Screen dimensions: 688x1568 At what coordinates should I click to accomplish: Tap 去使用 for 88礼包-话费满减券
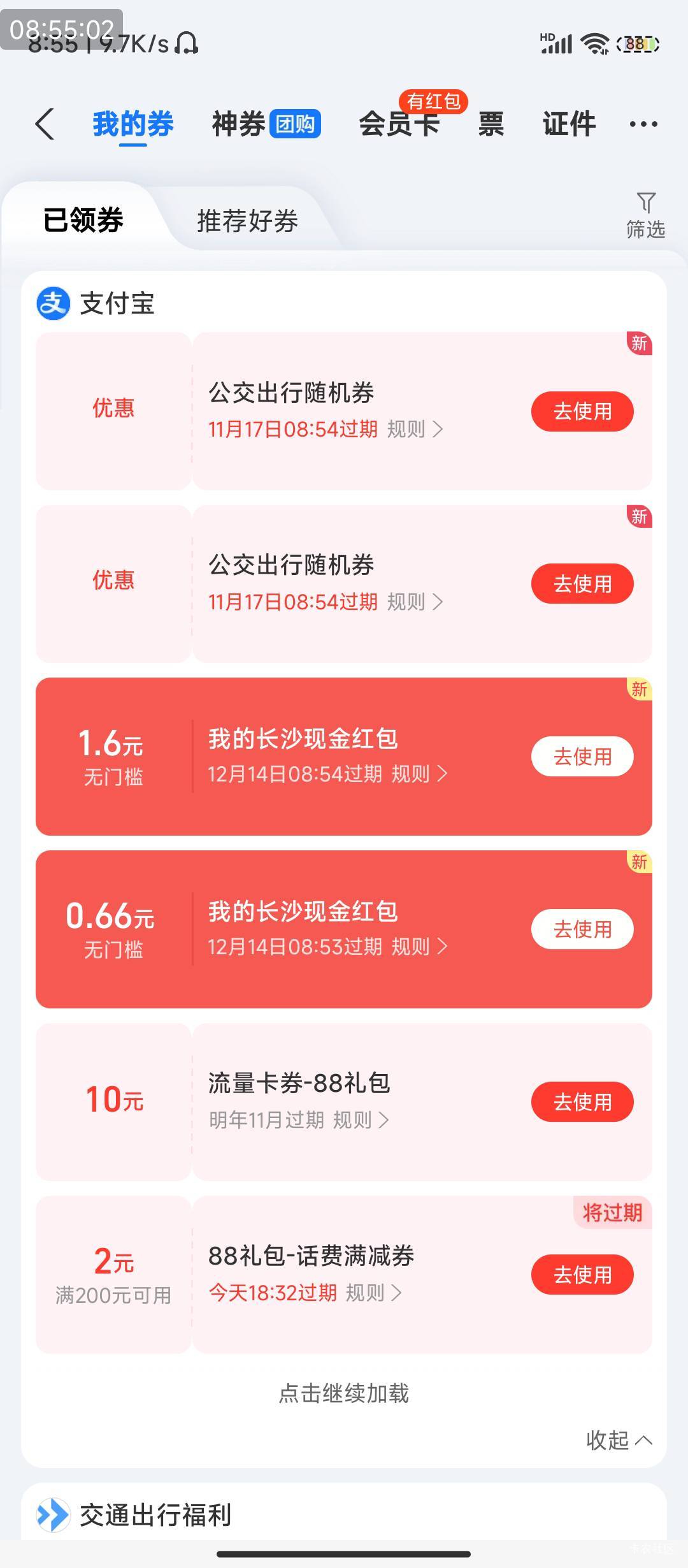582,1275
